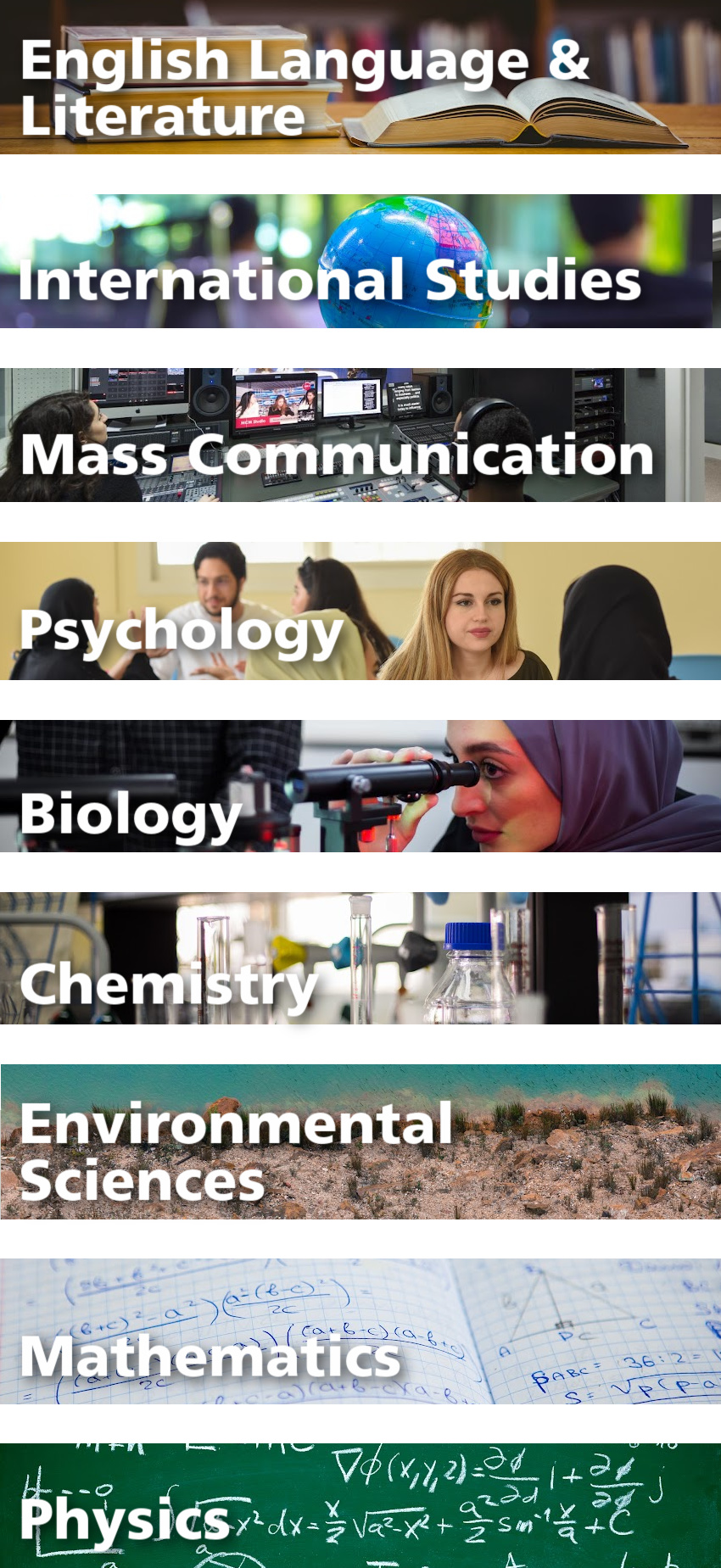
Task: Choose the Environmental Sciences banner
Action: tap(360, 1141)
